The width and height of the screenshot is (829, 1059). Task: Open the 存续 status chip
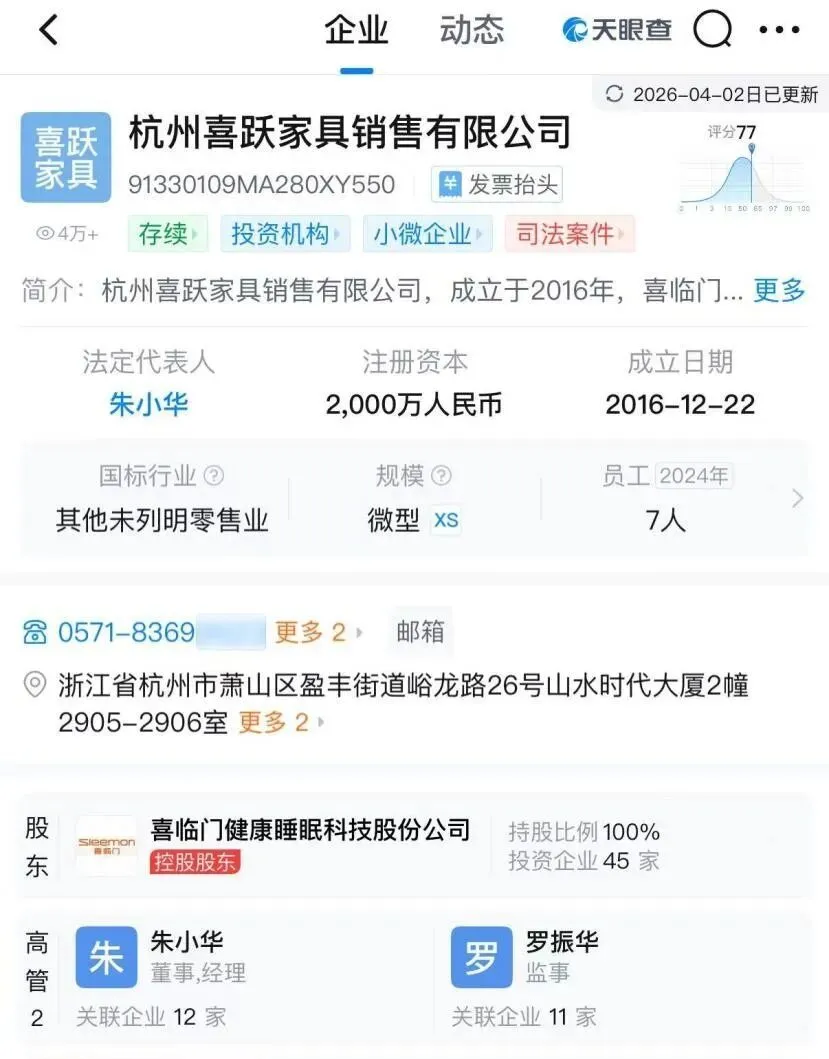[167, 234]
